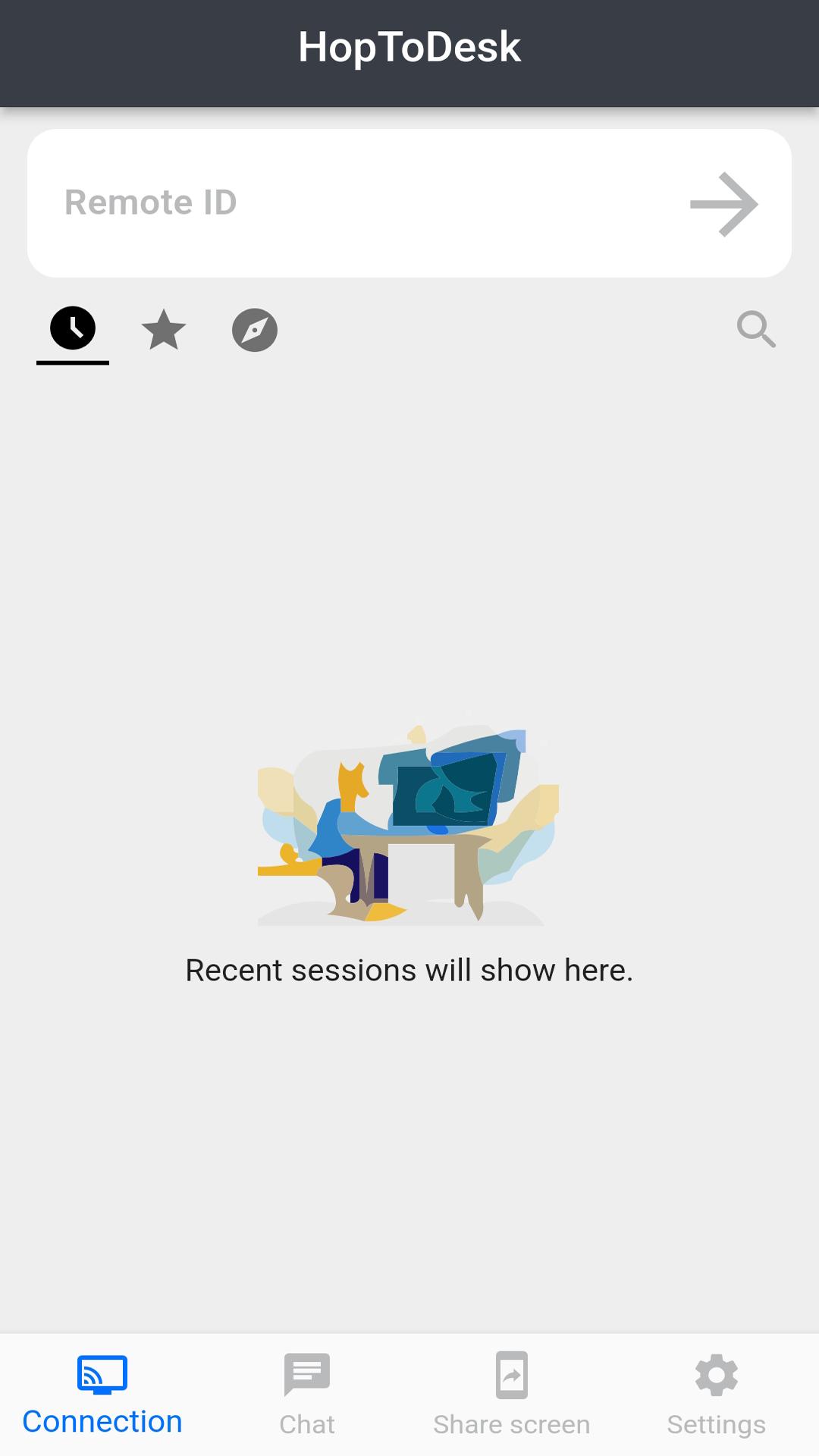Enter a Remote ID in the field
The height and width of the screenshot is (1456, 819).
[341, 203]
